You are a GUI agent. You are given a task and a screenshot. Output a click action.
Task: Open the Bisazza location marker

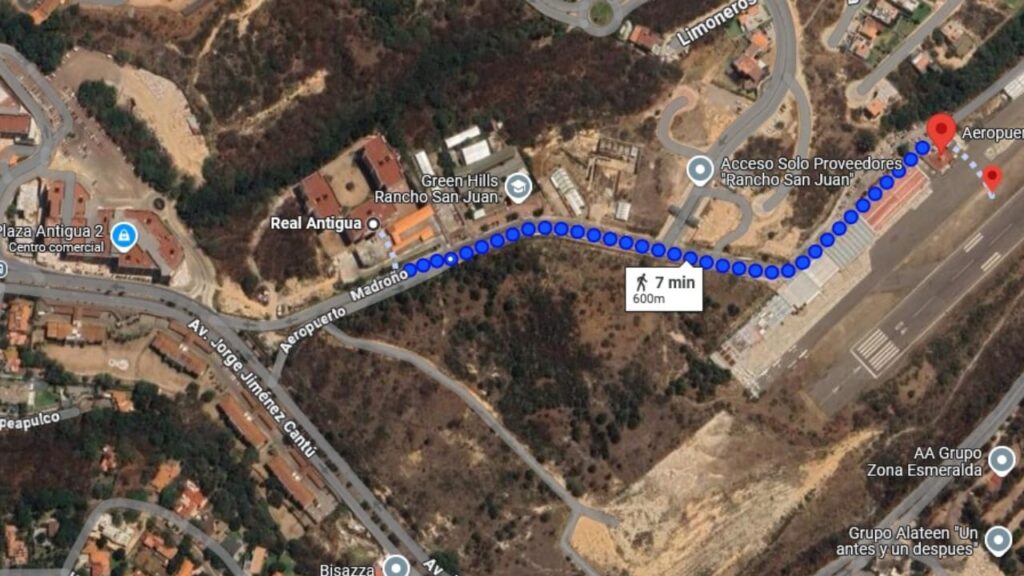[x=396, y=567]
